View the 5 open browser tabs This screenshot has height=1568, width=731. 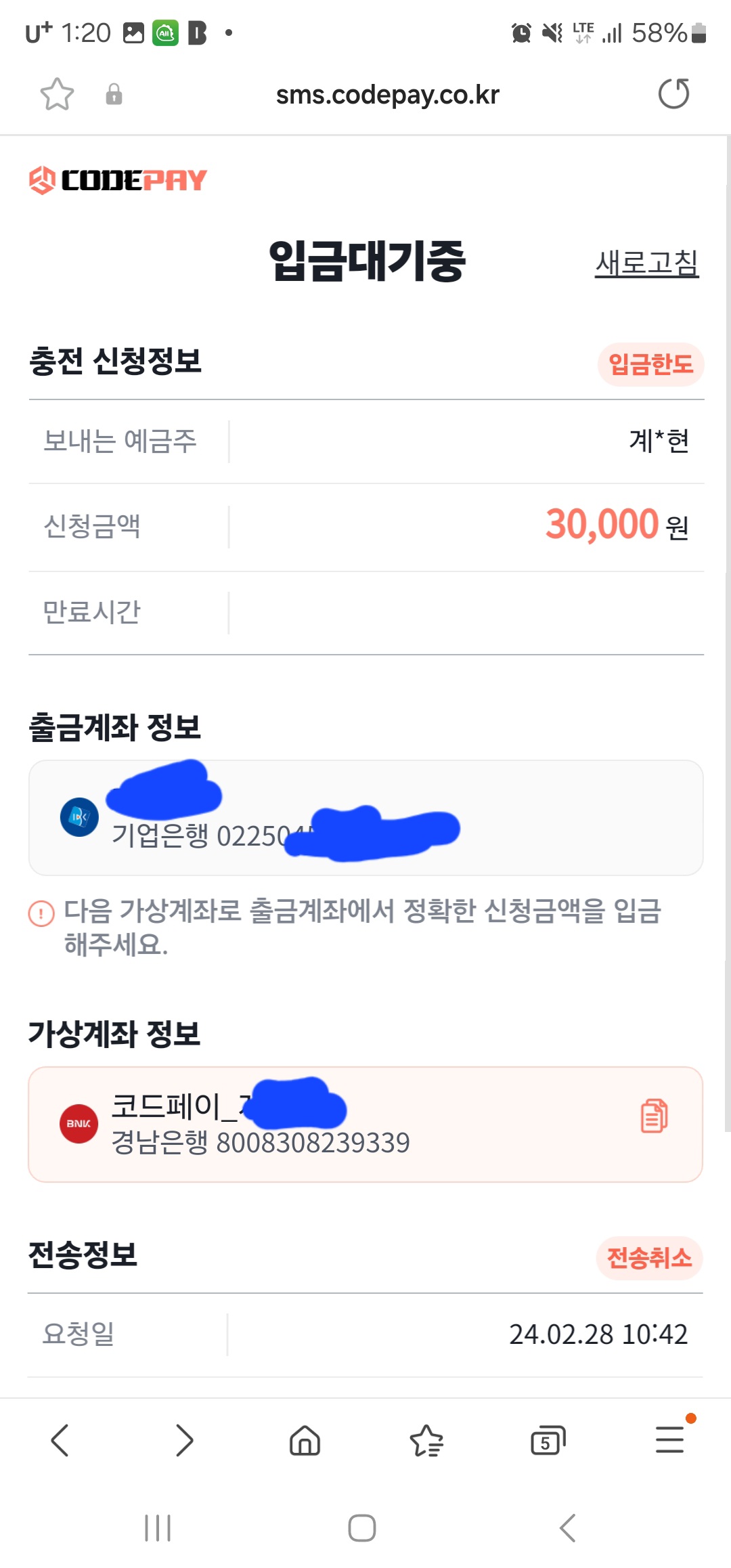[548, 1440]
